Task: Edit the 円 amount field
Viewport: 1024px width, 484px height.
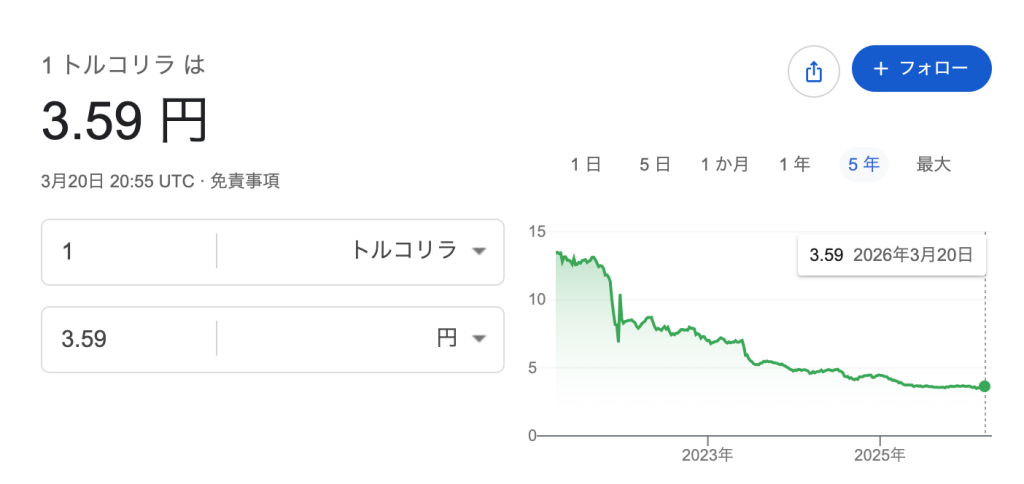Action: (x=130, y=339)
